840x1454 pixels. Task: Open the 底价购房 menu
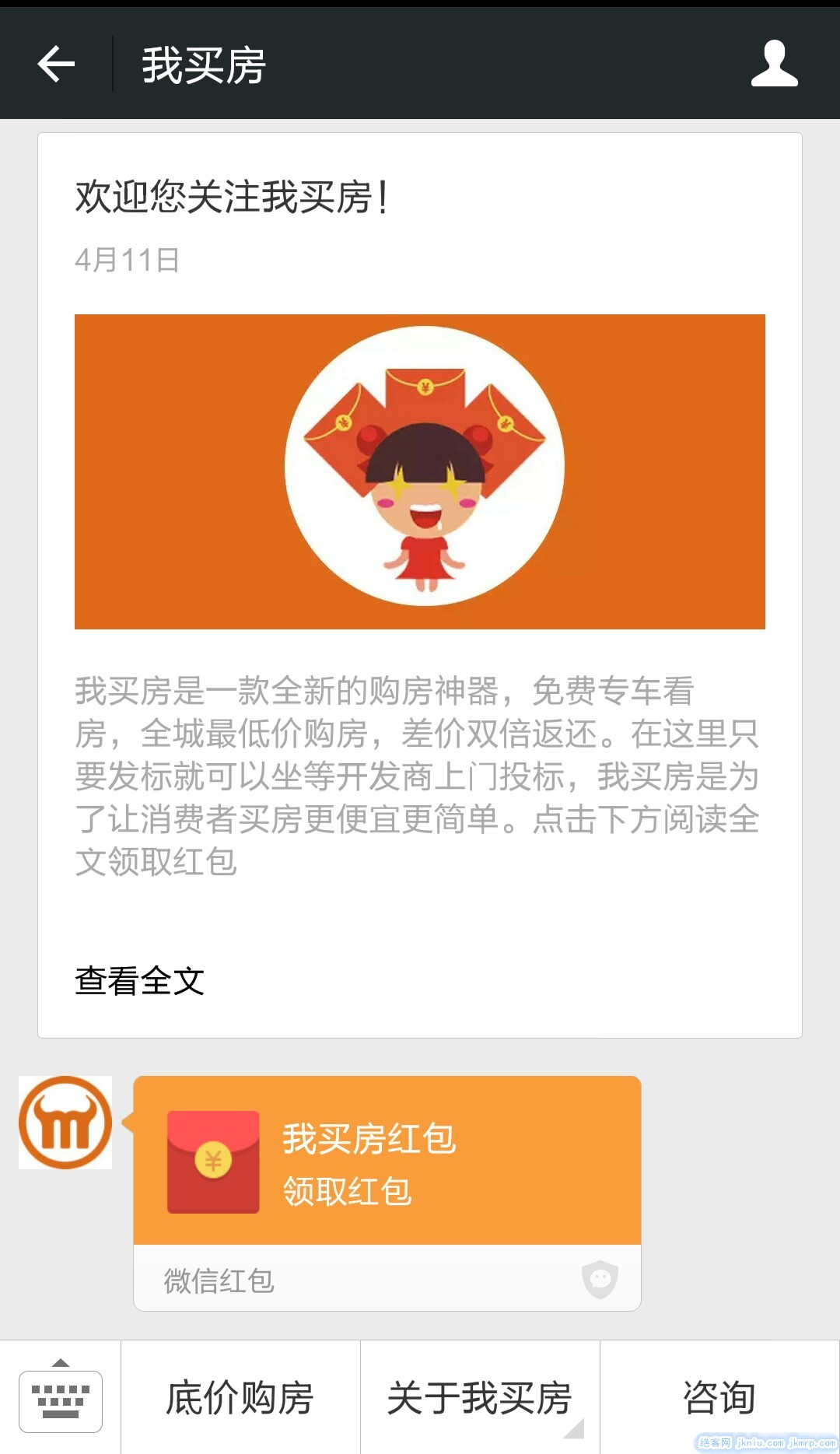[240, 1398]
